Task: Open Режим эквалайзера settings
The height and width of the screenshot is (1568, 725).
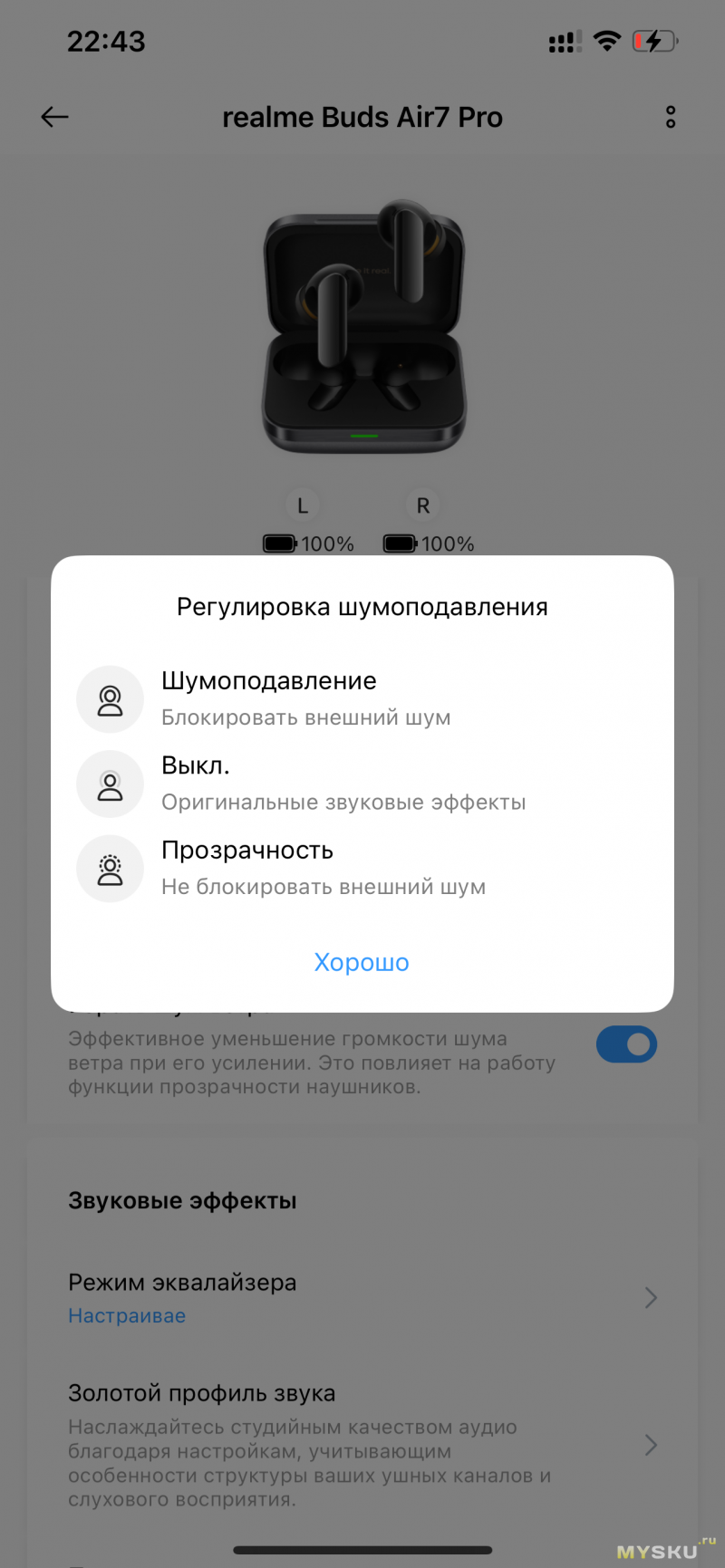Action: 362,1298
